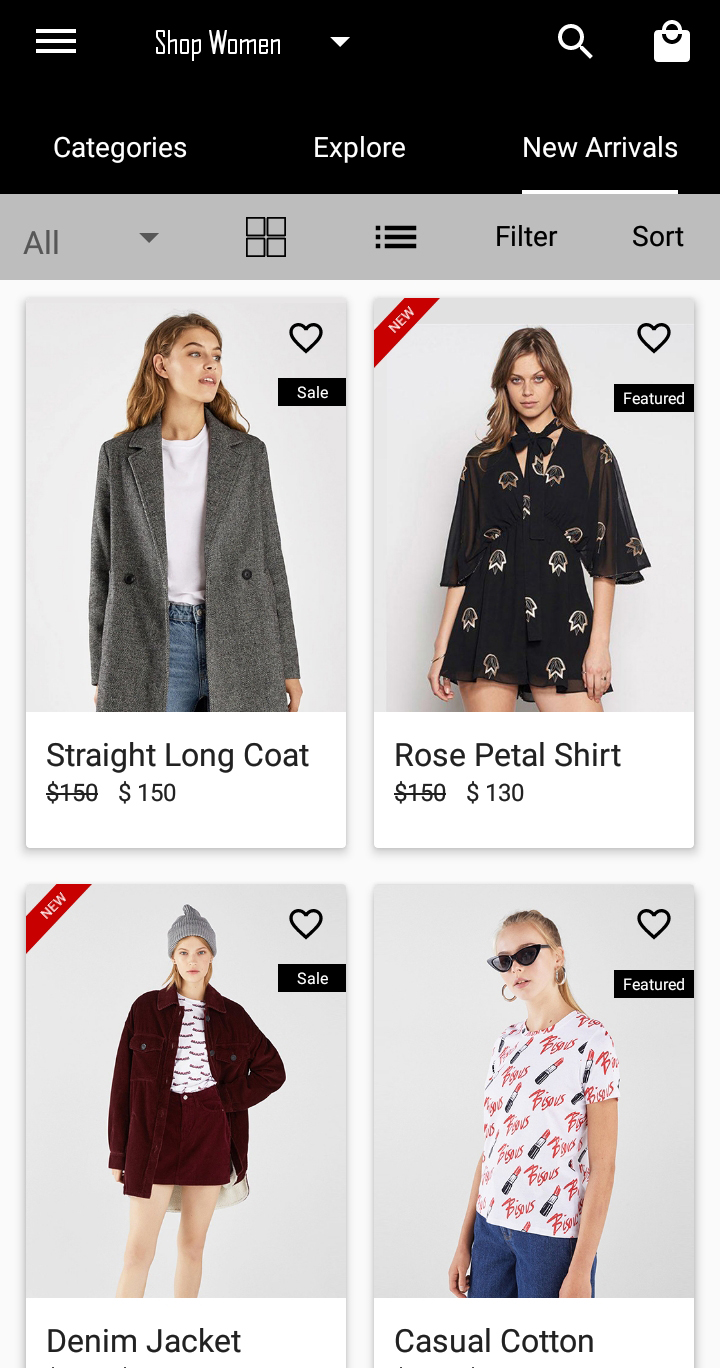Open the search icon

pos(575,42)
